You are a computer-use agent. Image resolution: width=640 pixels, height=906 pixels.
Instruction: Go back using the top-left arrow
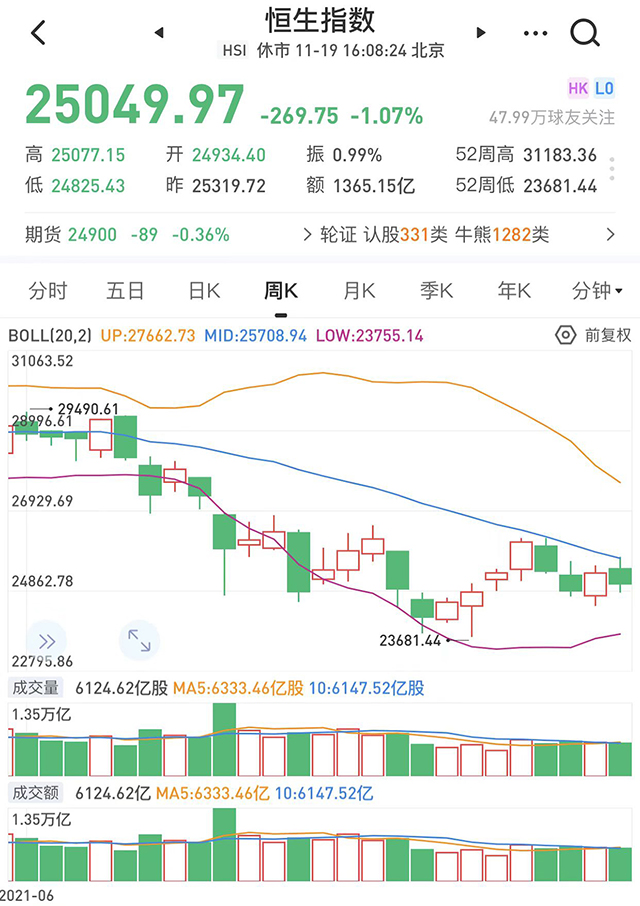(x=38, y=33)
